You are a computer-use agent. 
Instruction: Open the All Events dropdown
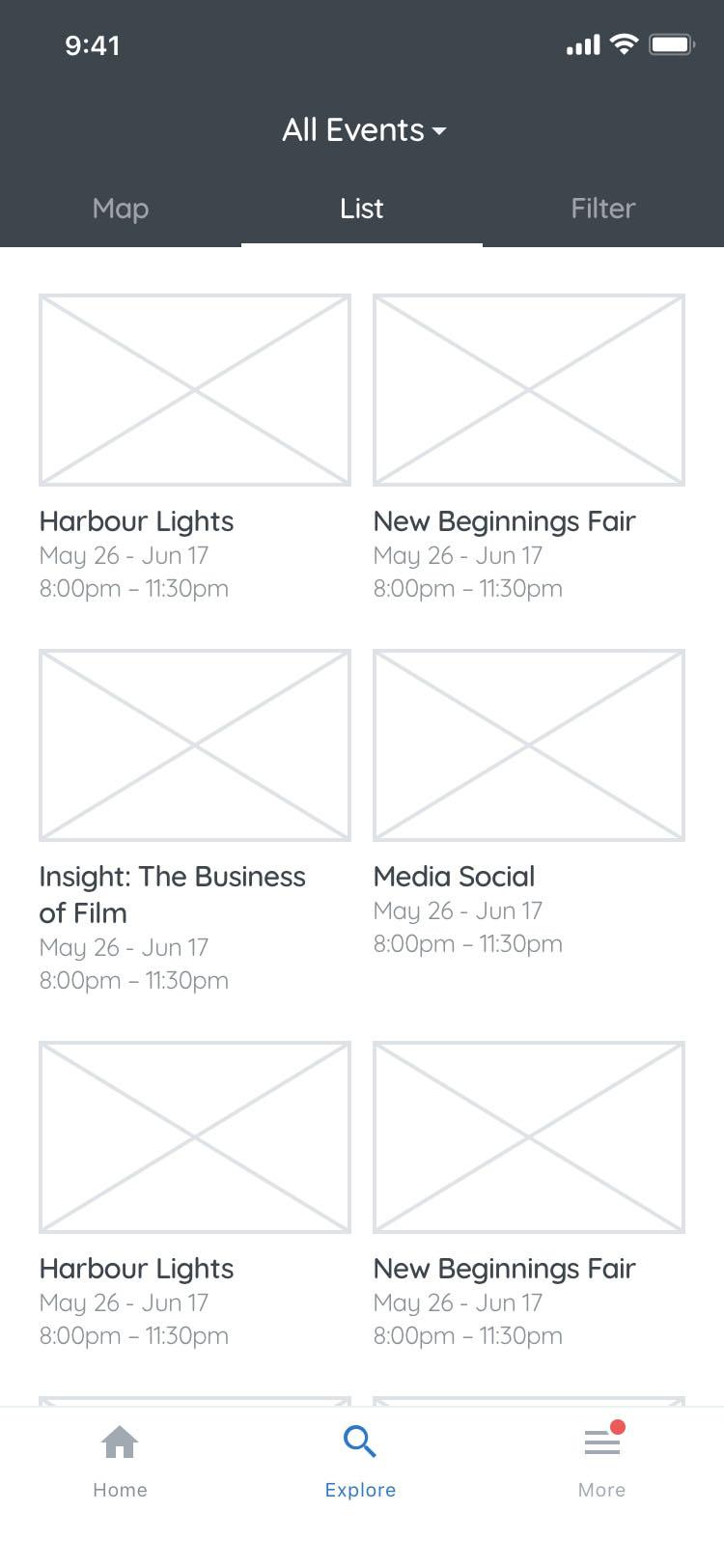pos(362,129)
